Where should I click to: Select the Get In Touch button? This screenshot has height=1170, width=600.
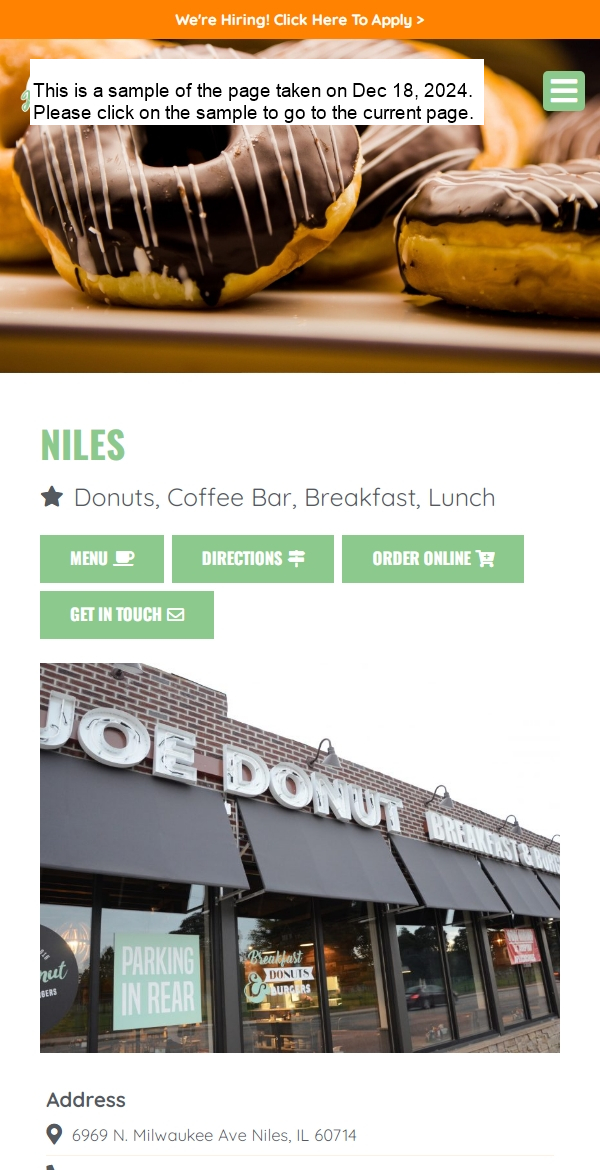(x=127, y=615)
